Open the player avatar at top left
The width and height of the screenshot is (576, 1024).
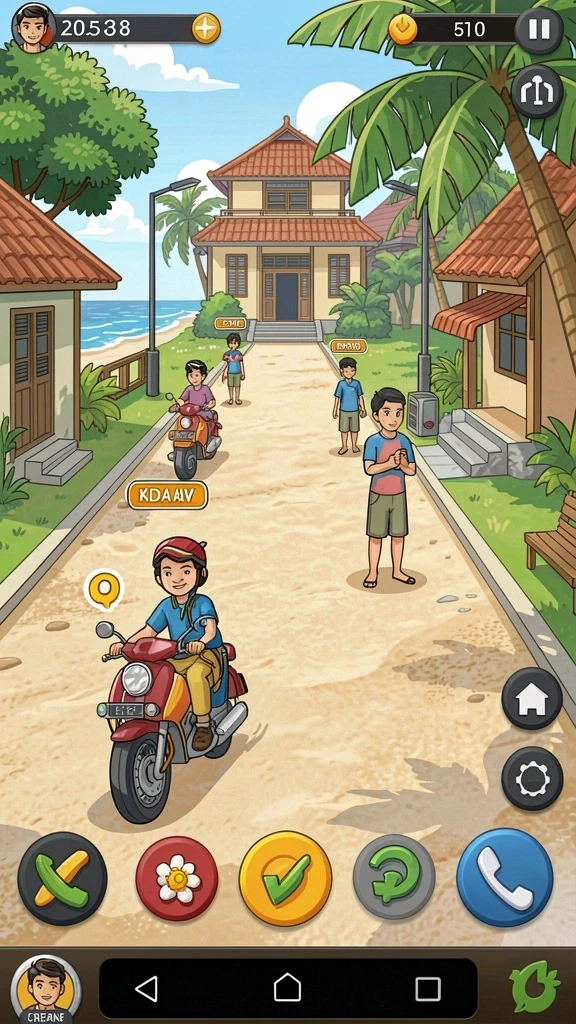tap(34, 27)
